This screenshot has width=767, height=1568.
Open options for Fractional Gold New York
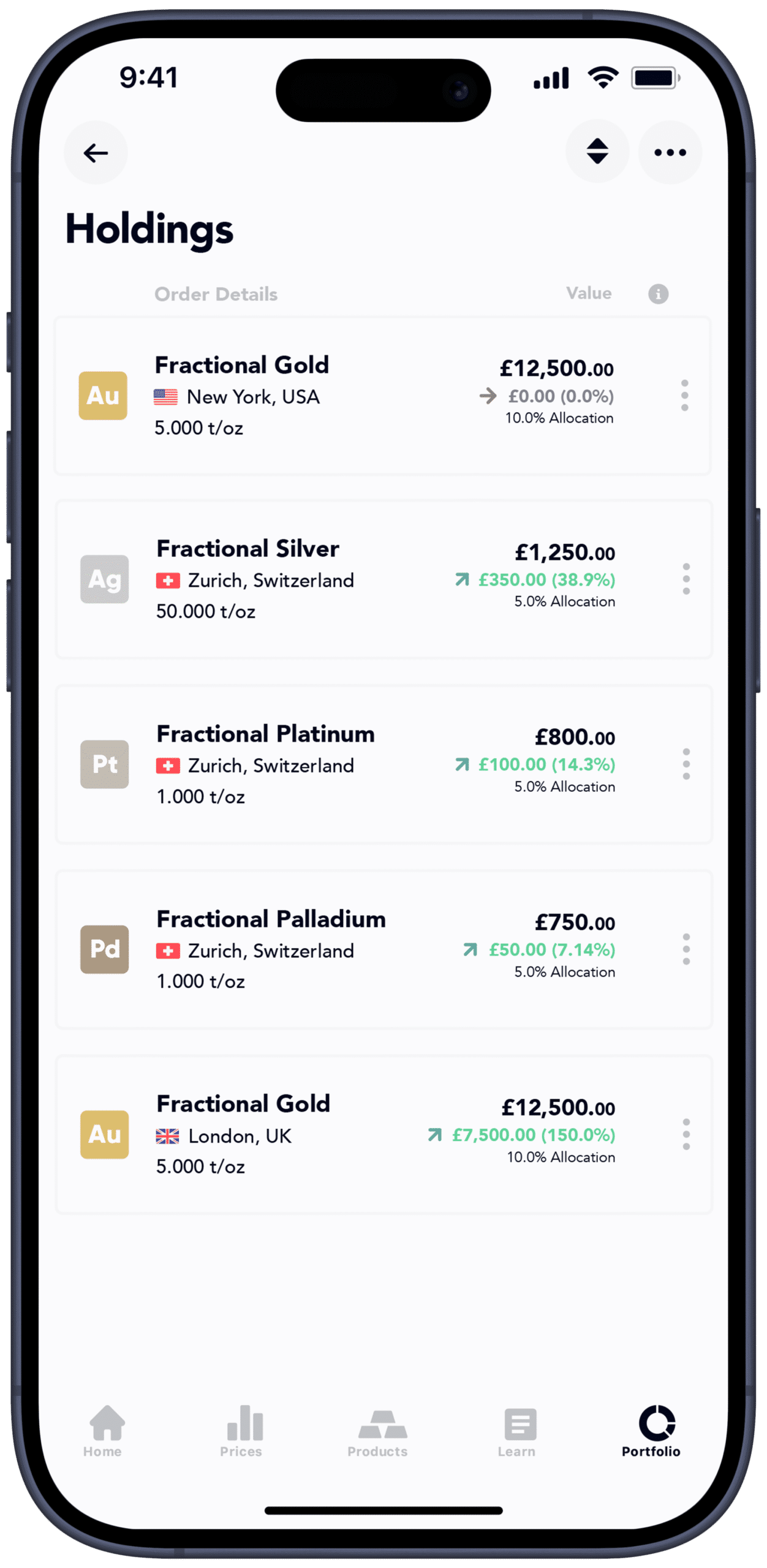click(x=684, y=396)
